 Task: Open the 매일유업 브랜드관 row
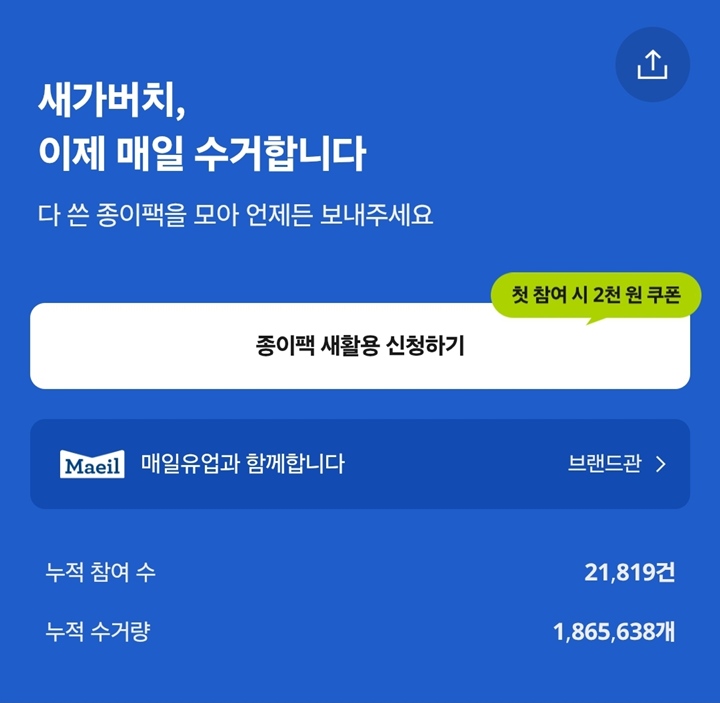(x=360, y=464)
